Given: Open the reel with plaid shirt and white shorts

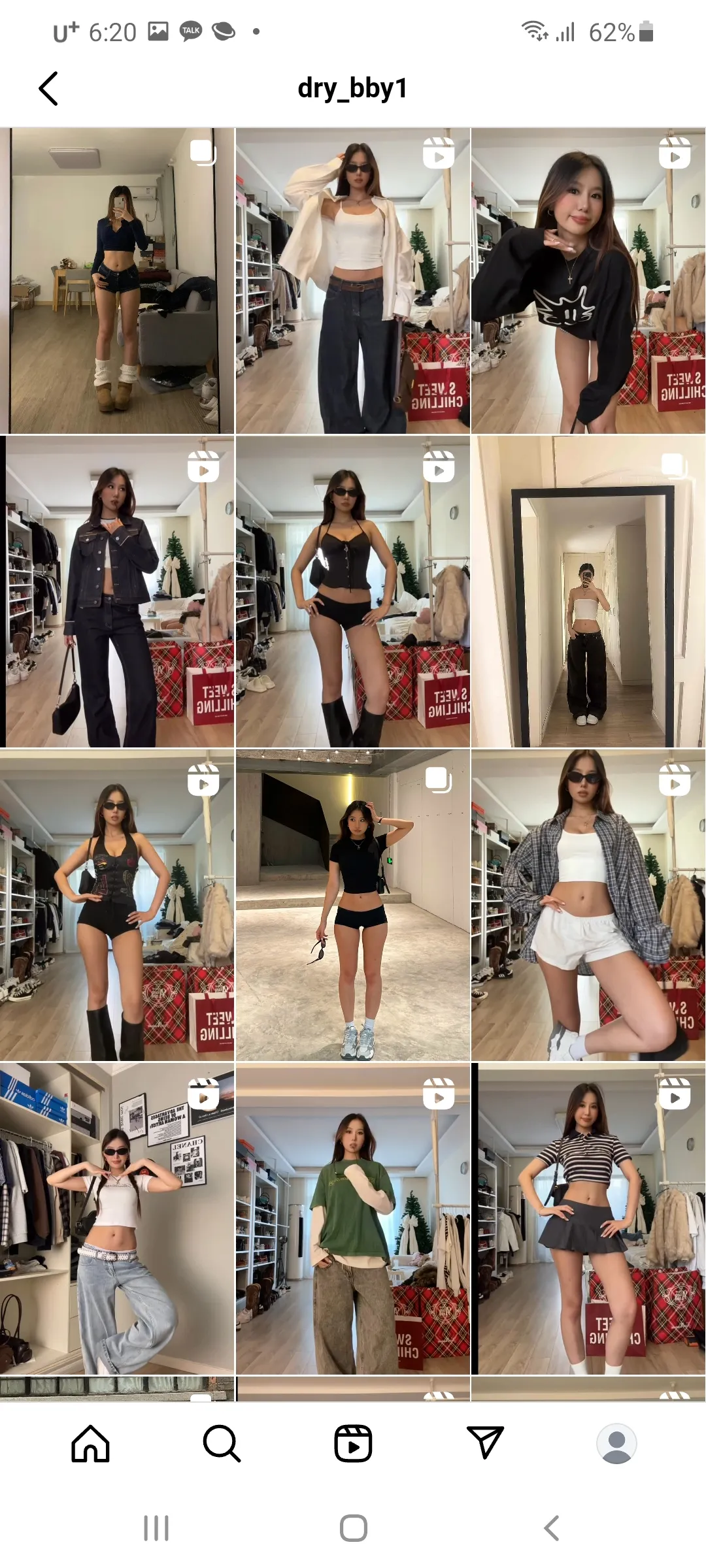Looking at the screenshot, I should pyautogui.click(x=588, y=905).
